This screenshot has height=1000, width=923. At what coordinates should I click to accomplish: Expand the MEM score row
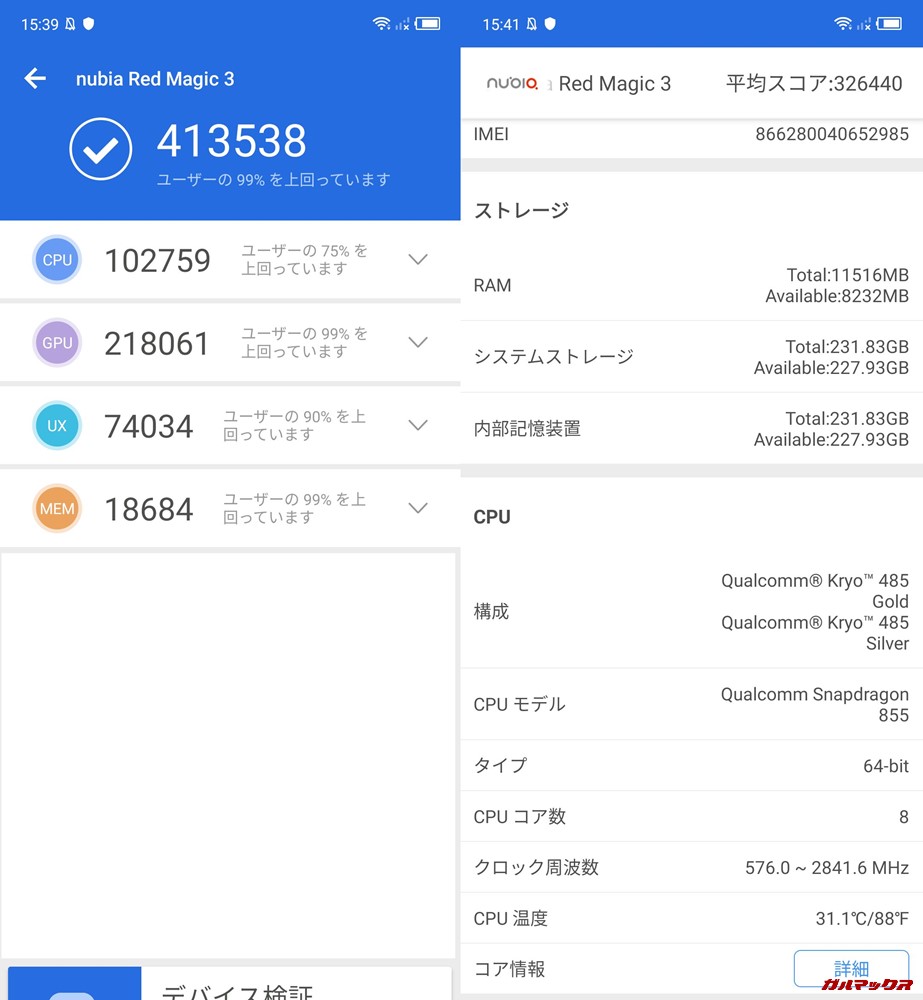(x=418, y=509)
